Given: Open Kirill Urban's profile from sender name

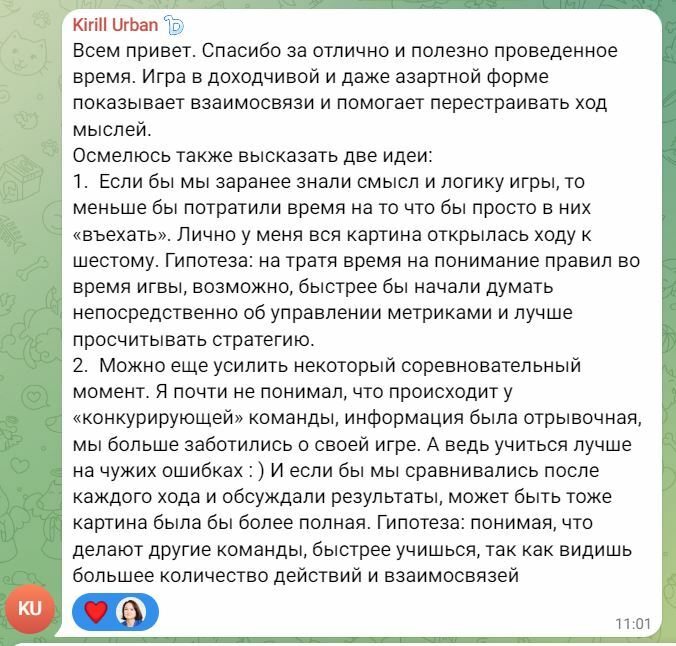Looking at the screenshot, I should tap(116, 25).
